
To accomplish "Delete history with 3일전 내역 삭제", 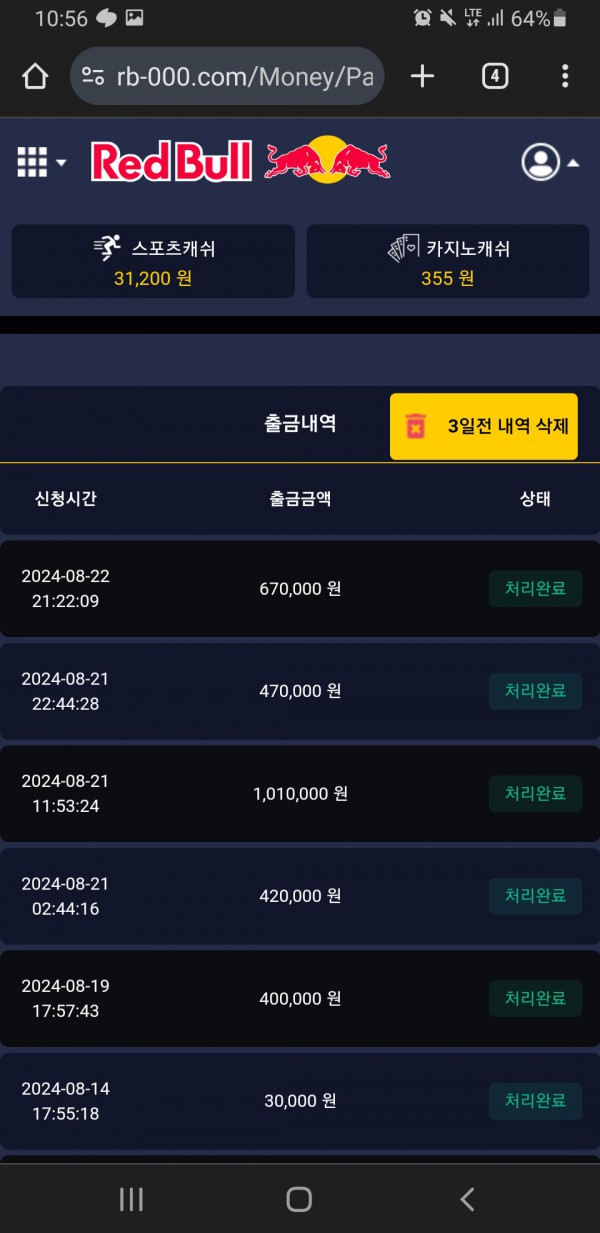I will pyautogui.click(x=484, y=426).
